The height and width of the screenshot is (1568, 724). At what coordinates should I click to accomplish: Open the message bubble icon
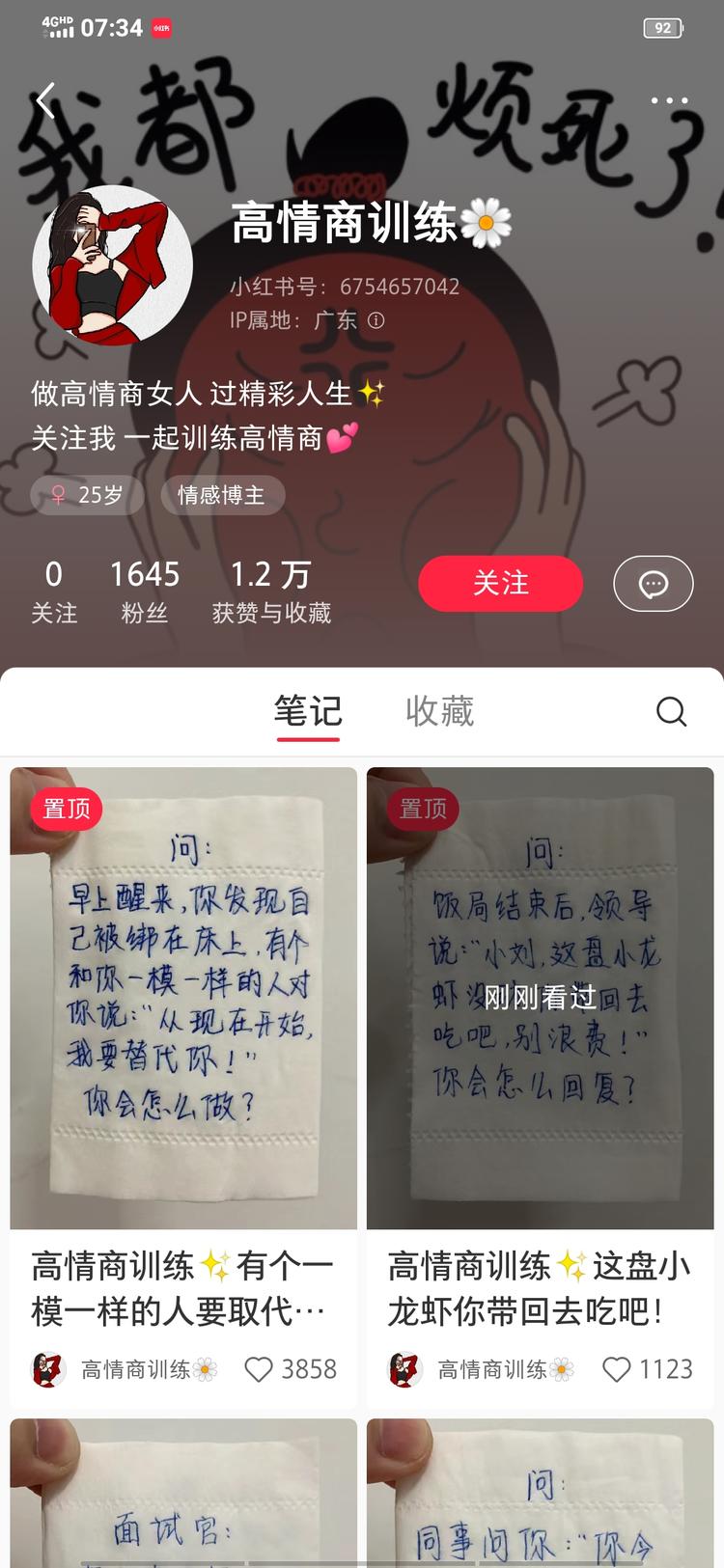coord(654,584)
